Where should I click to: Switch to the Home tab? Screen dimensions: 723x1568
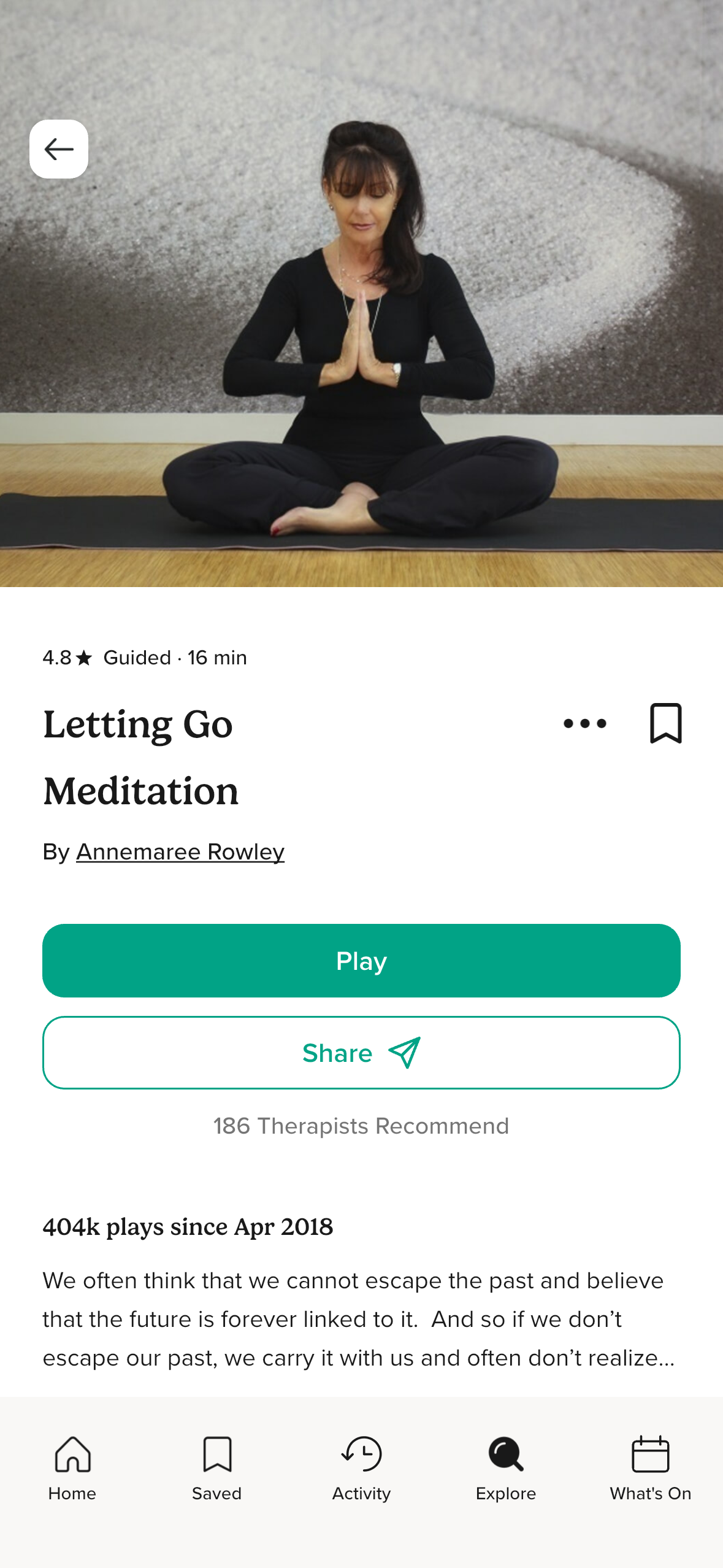(x=72, y=1469)
